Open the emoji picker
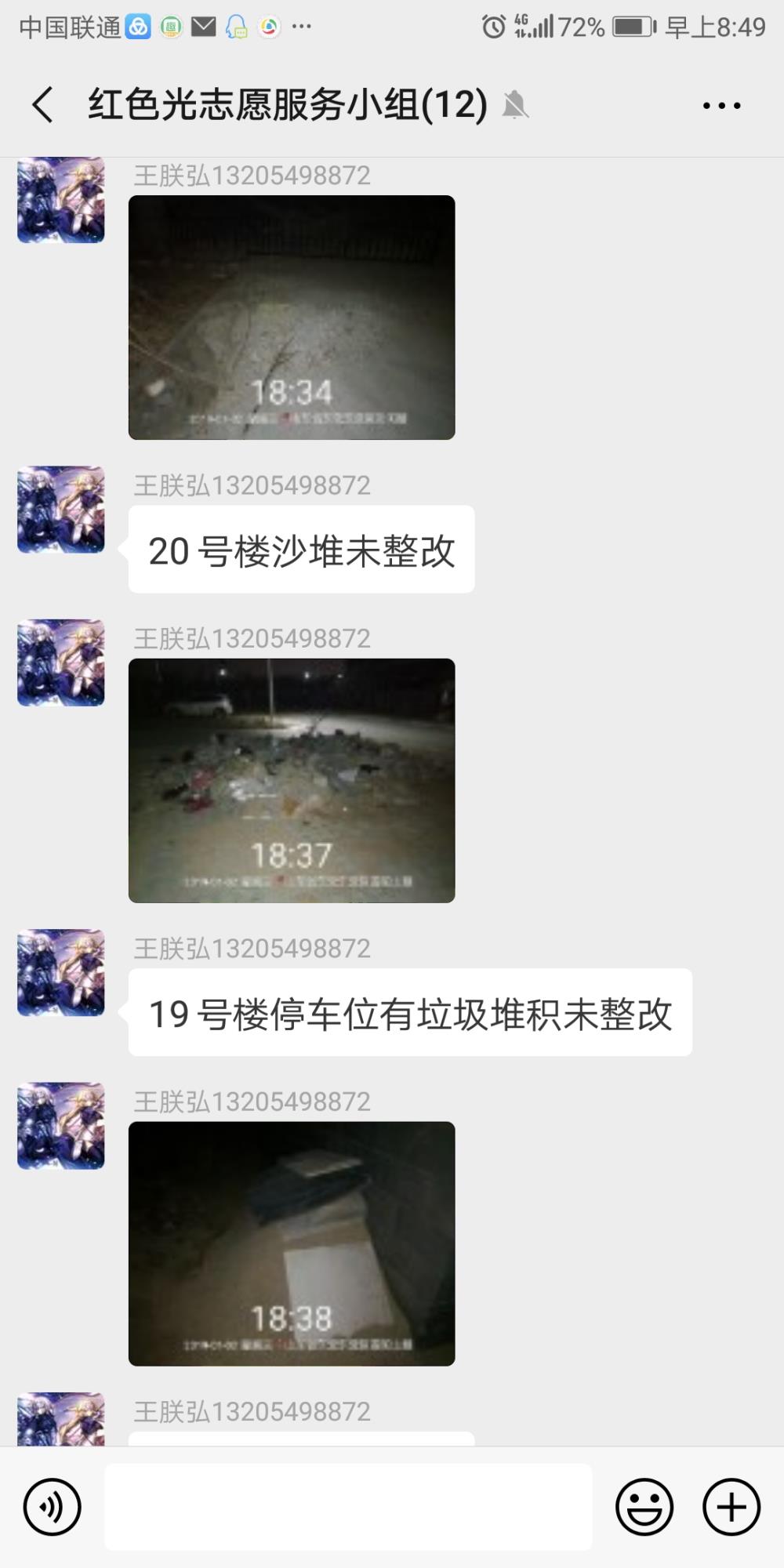The image size is (784, 1568). (x=644, y=1507)
